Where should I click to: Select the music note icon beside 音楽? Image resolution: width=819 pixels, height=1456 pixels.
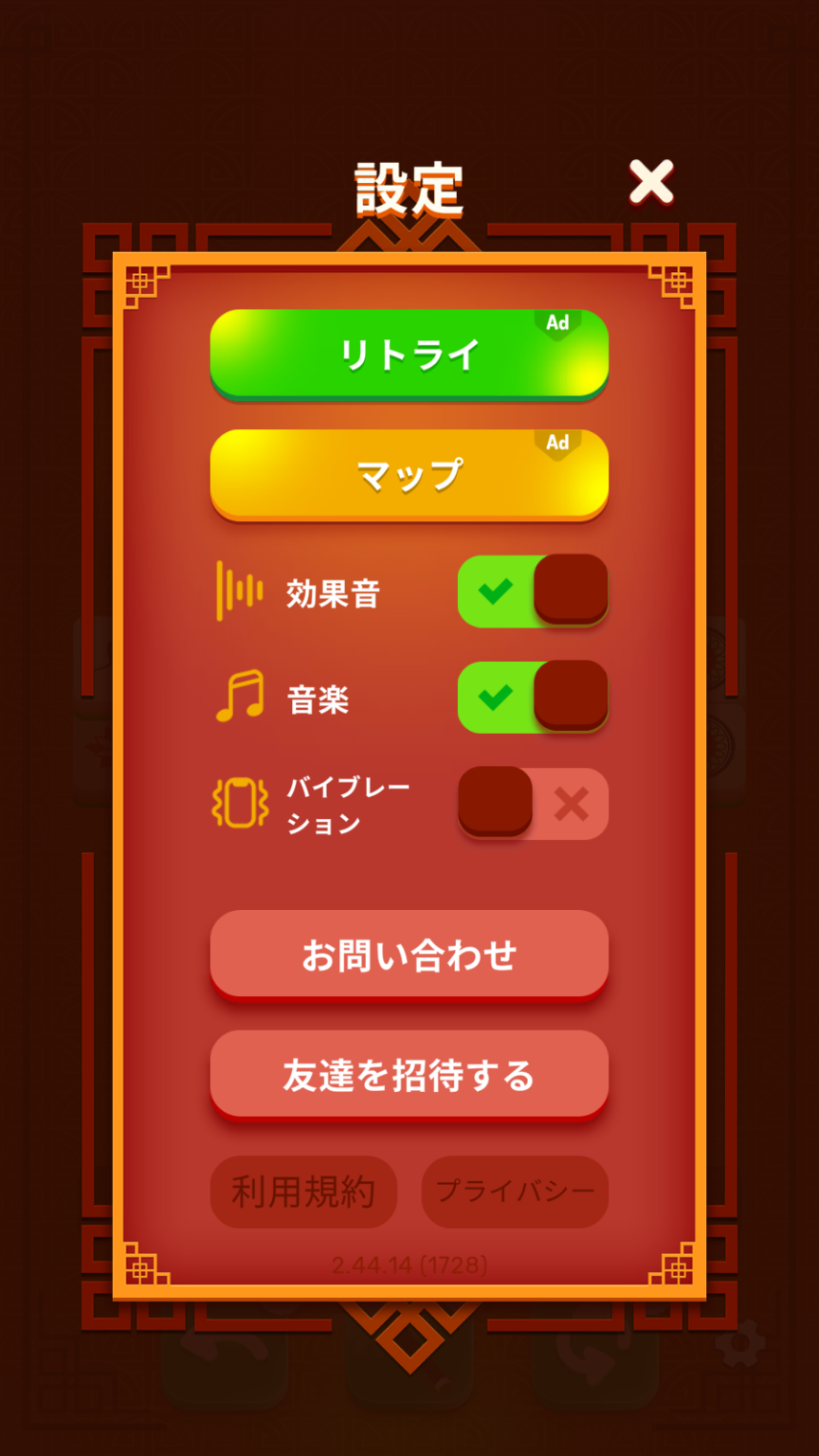click(240, 698)
